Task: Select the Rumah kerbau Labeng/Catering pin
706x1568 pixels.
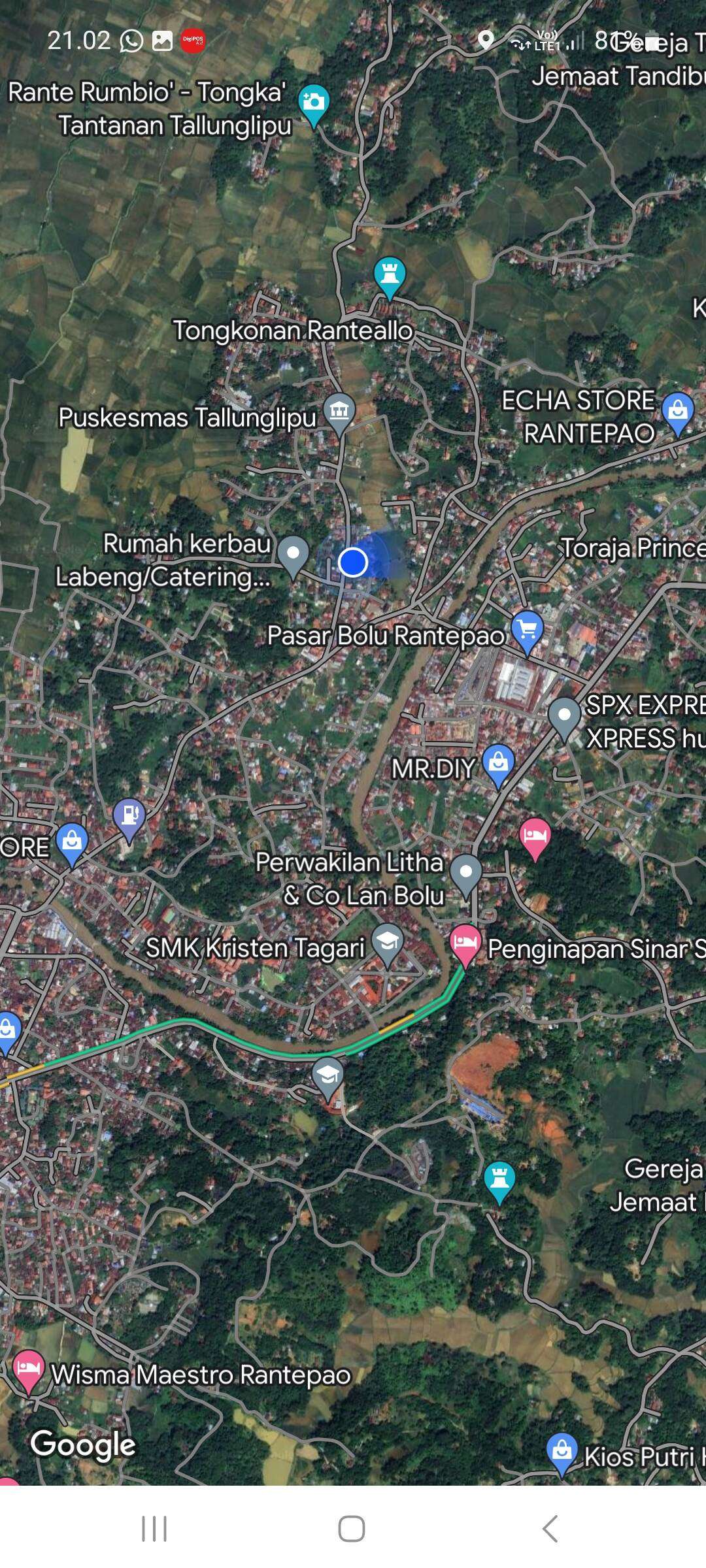Action: pos(293,557)
